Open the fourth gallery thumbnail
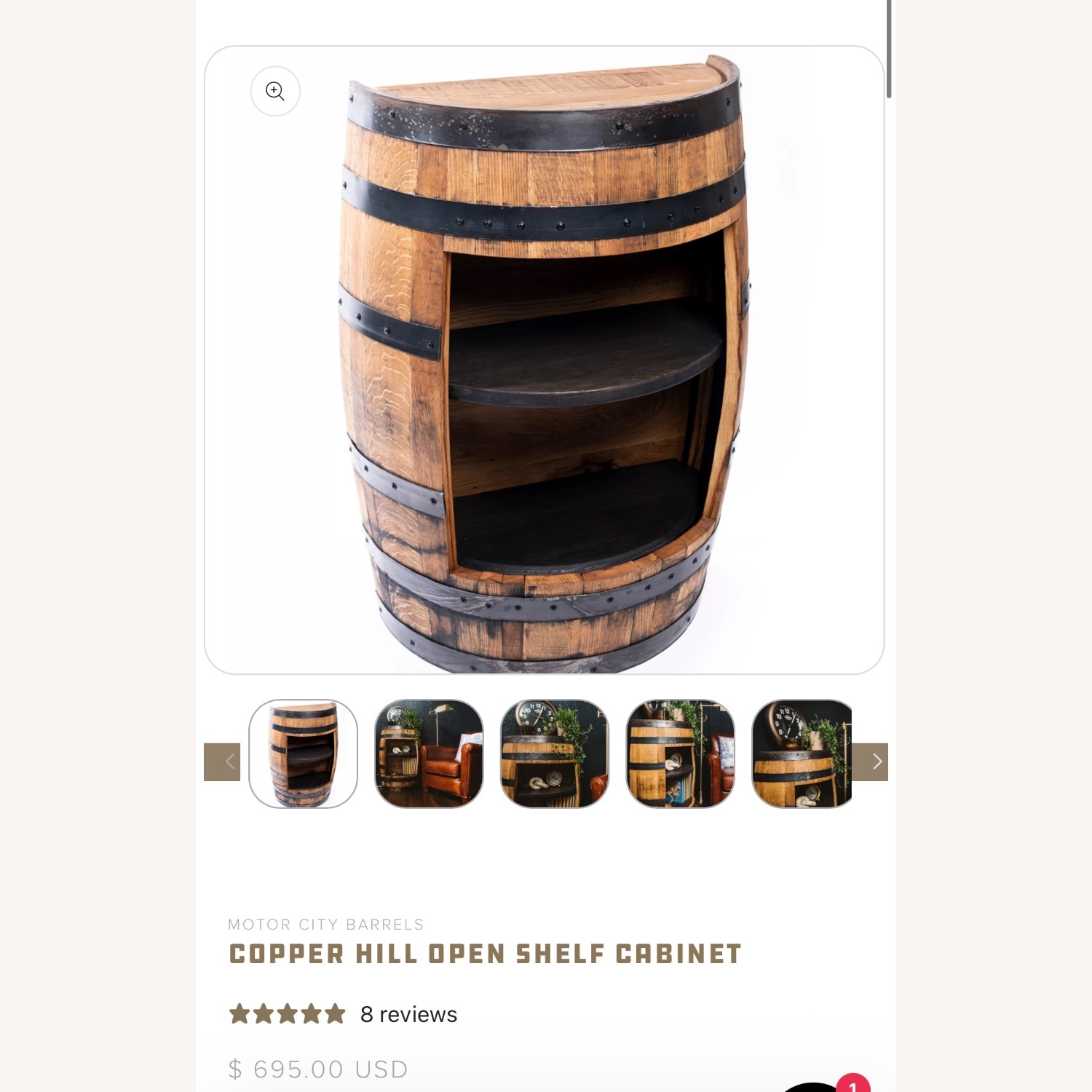Screen dimensions: 1092x1092 (680, 753)
